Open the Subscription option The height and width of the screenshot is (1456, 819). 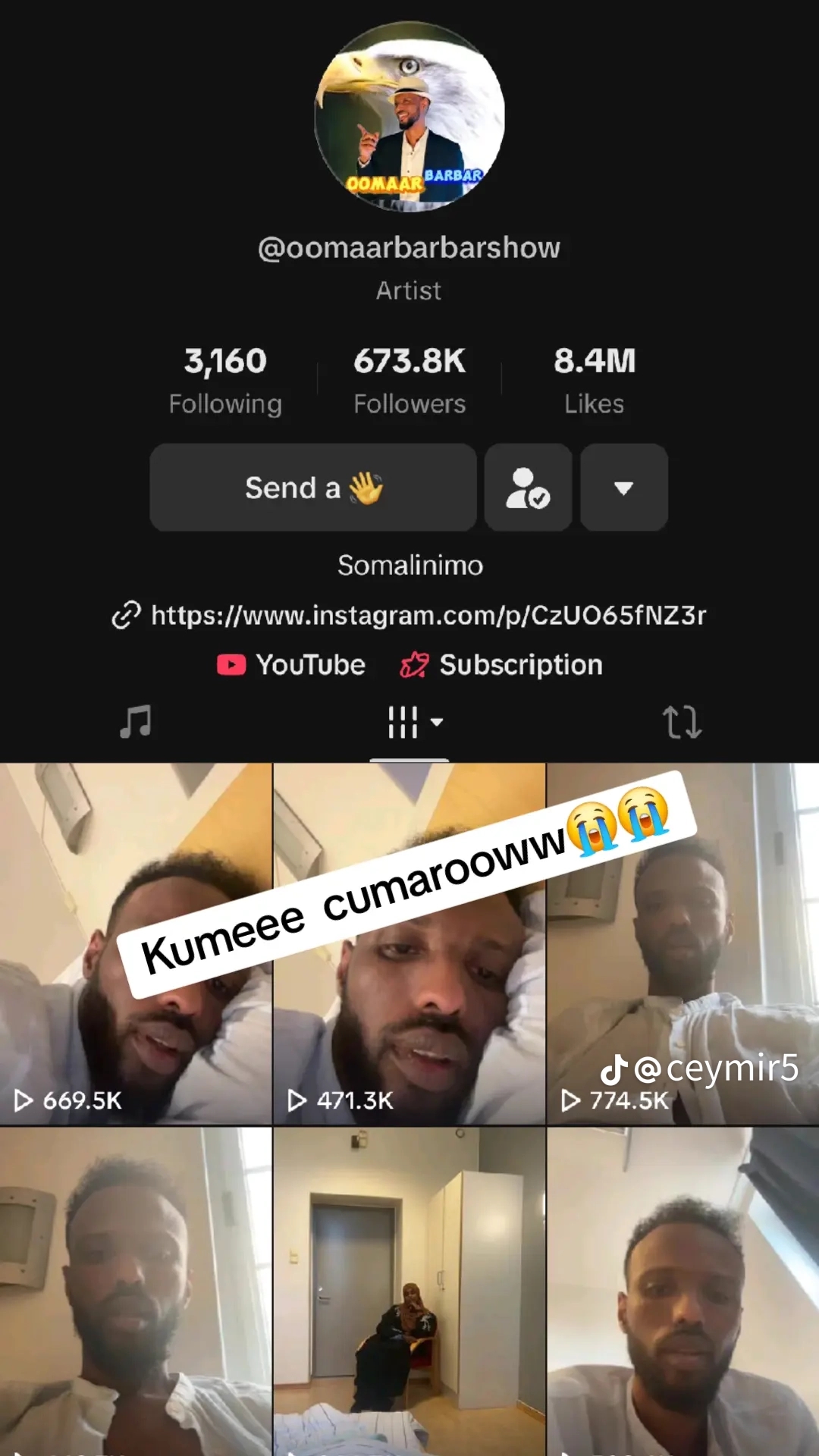click(x=502, y=665)
